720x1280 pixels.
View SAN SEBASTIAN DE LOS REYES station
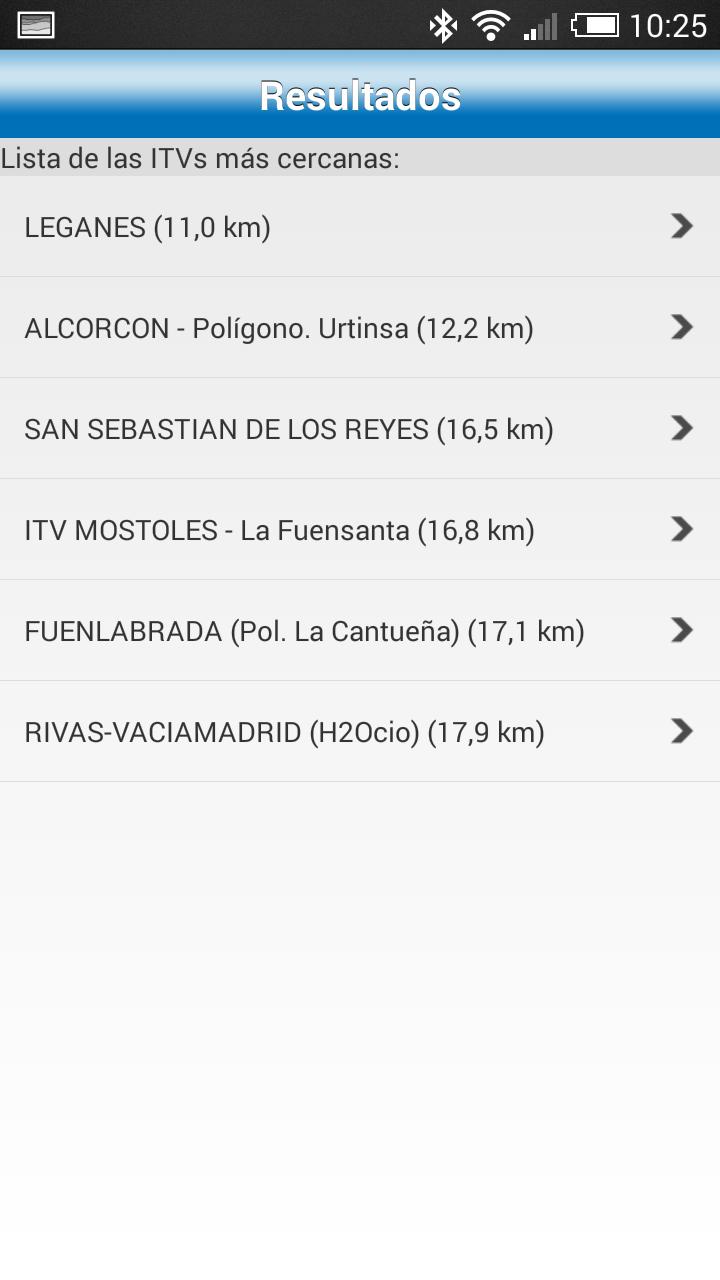coord(360,429)
